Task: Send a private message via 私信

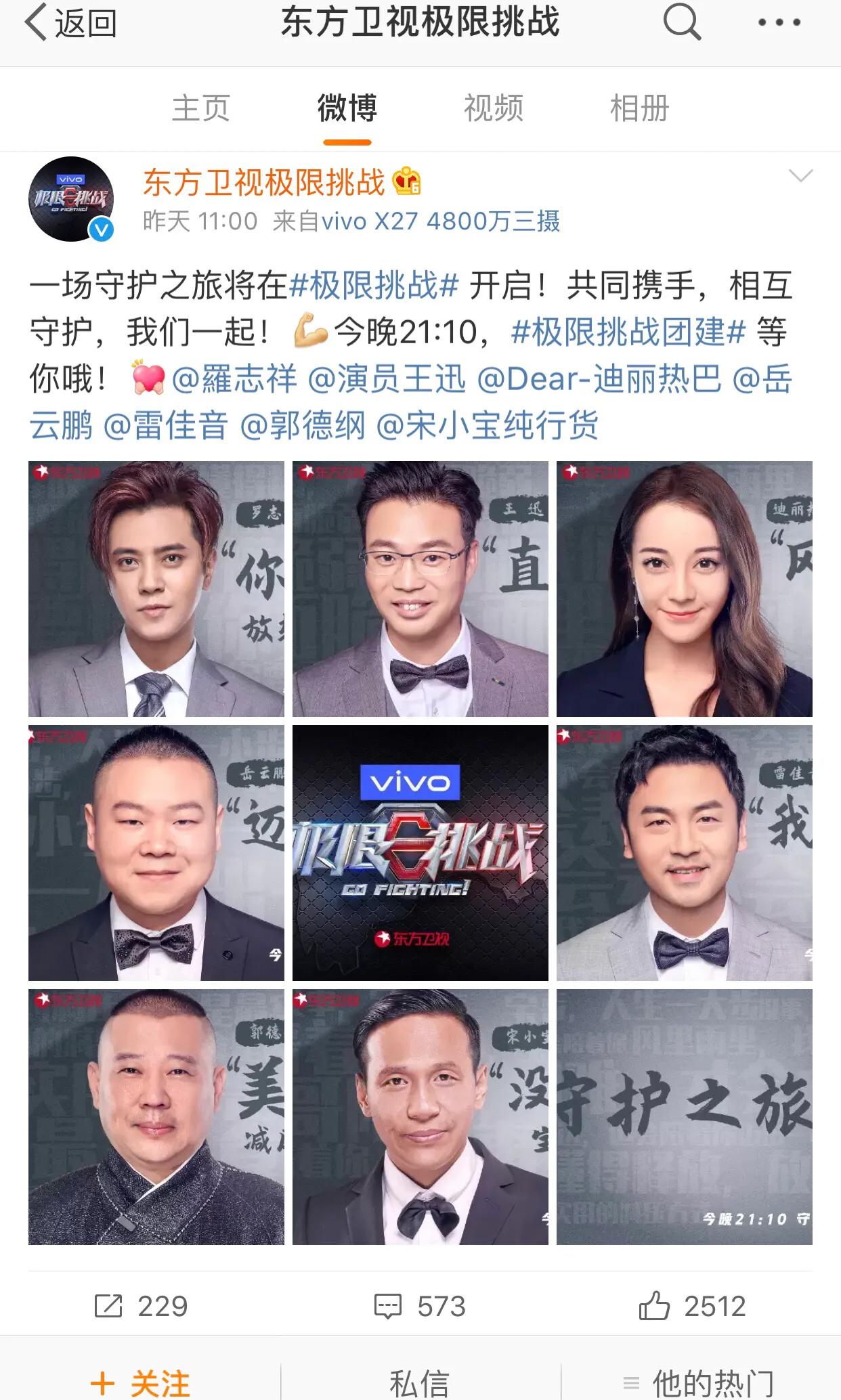Action: [420, 1382]
